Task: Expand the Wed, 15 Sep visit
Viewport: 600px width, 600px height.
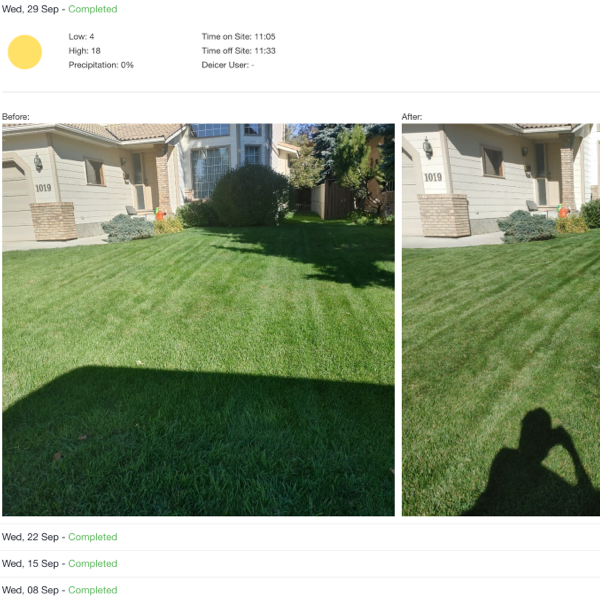Action: [60, 564]
